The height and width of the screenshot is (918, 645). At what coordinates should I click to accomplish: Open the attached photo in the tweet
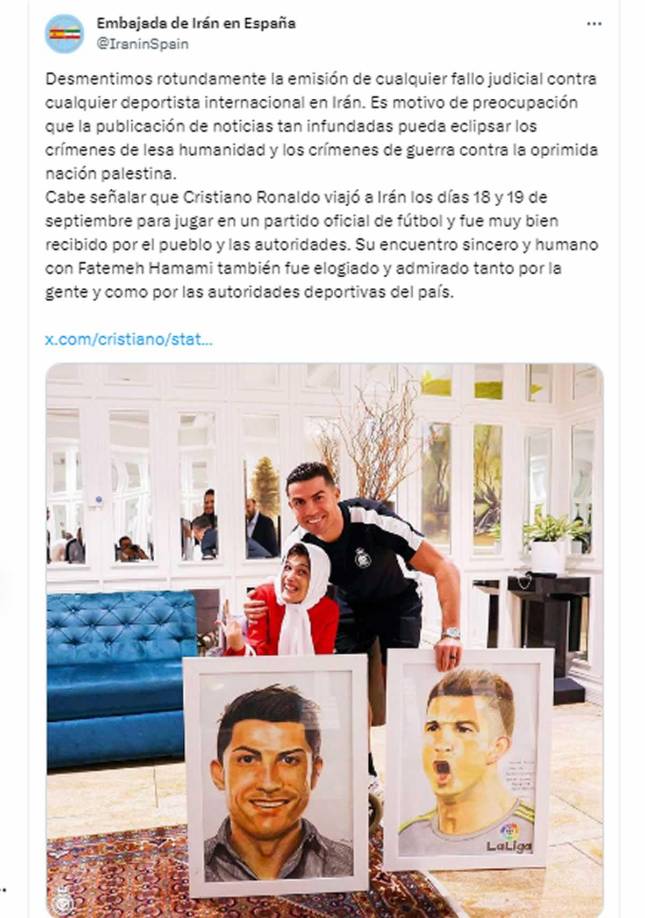click(x=324, y=640)
